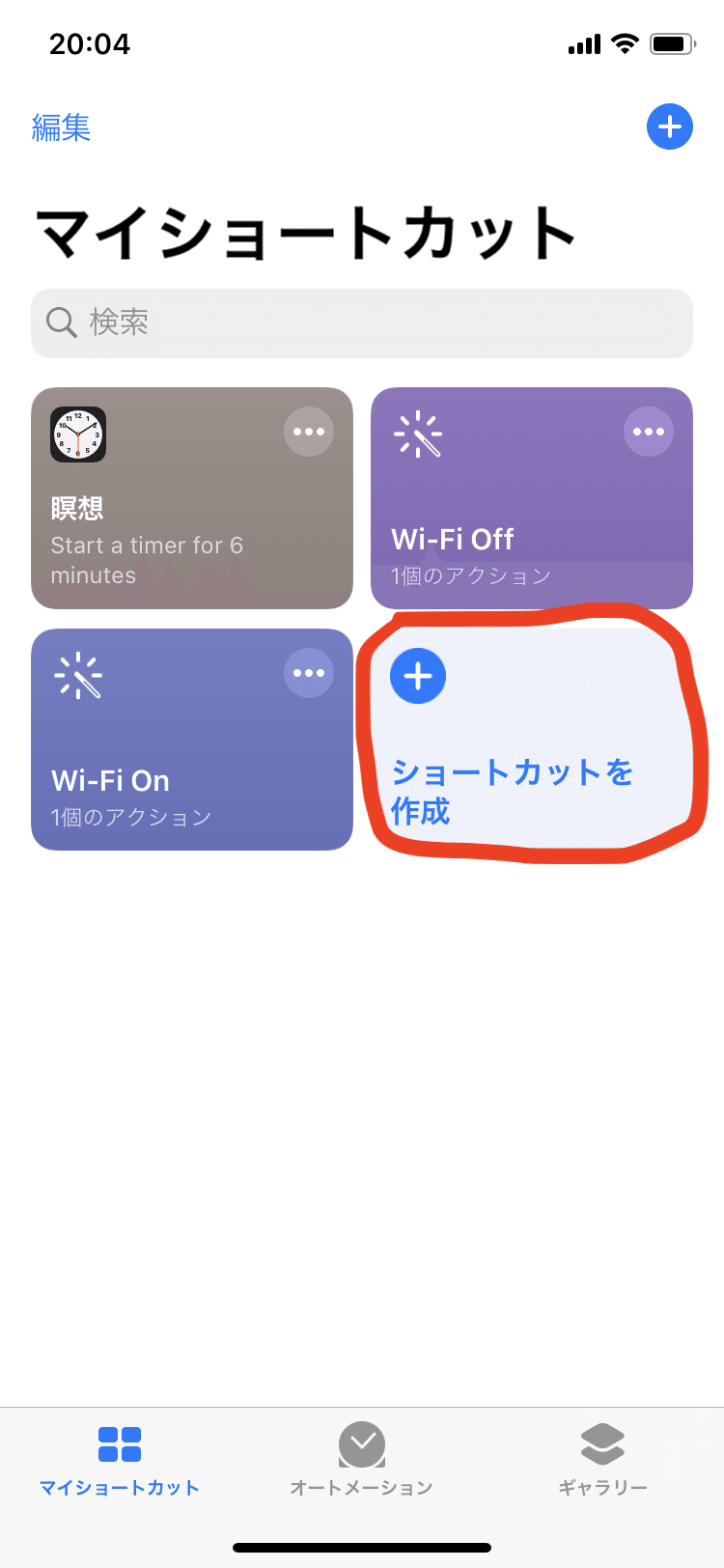
Task: Tap the blue plus icon to create new shortcut
Action: click(x=670, y=126)
